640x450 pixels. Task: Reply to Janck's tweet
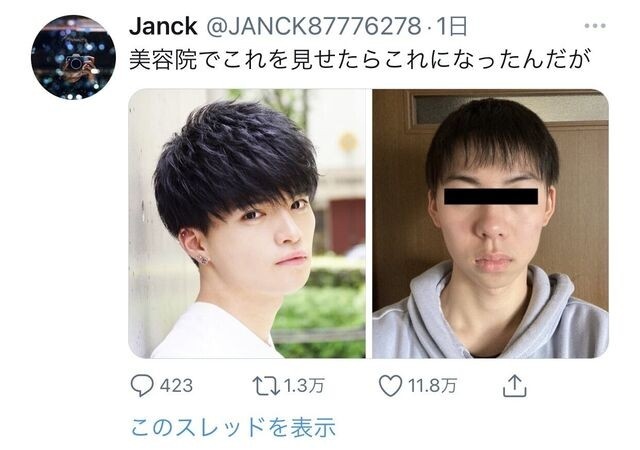[141, 385]
